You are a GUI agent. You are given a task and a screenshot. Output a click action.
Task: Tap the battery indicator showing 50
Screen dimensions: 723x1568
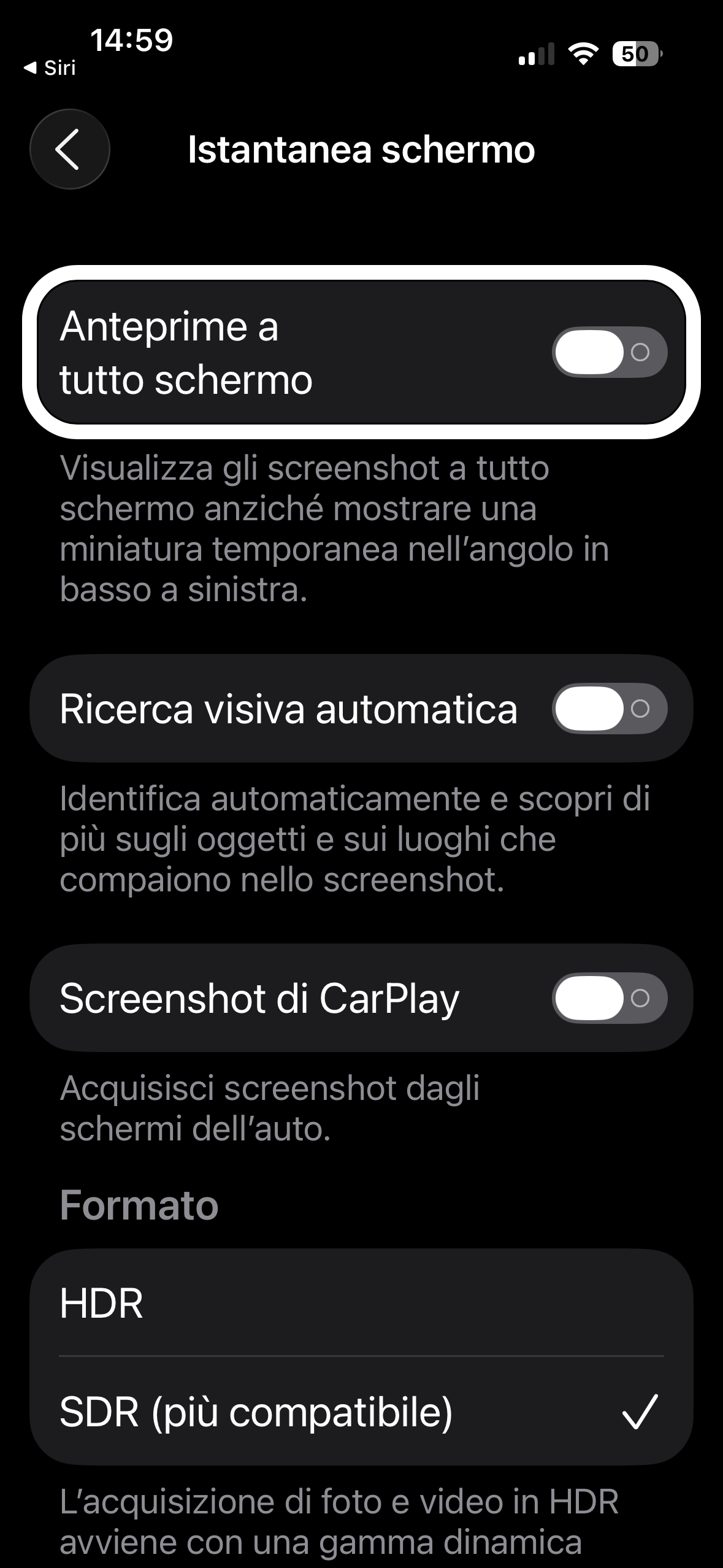[635, 55]
